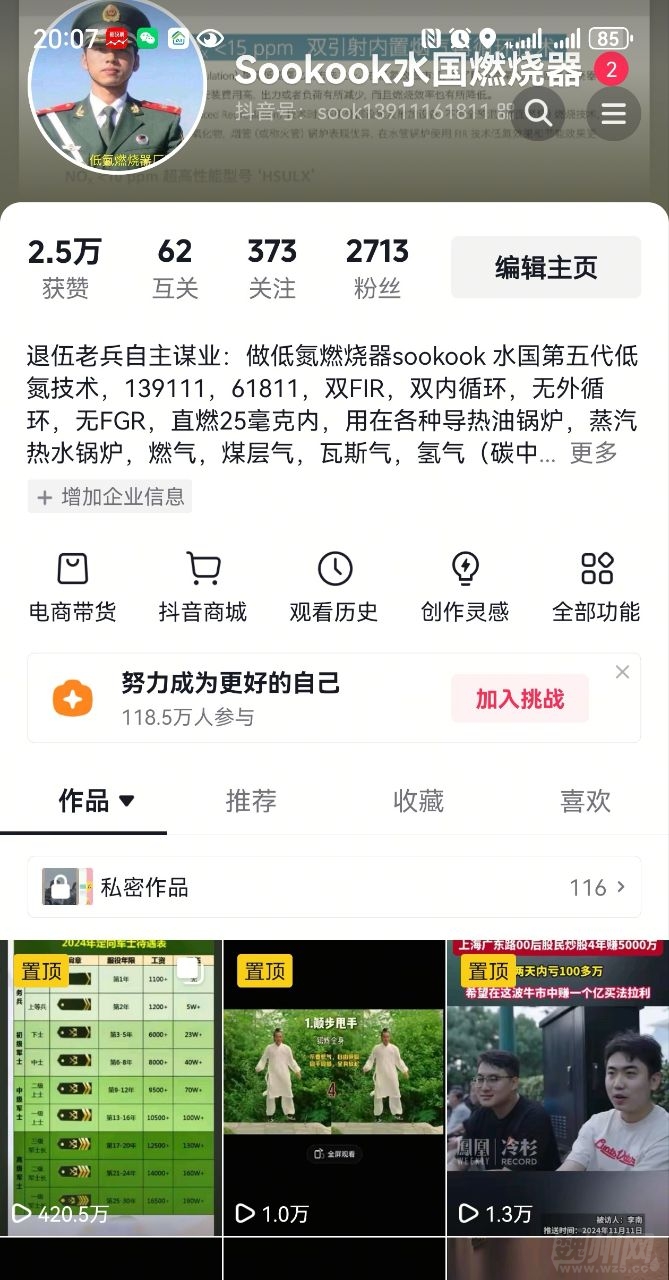This screenshot has height=1280, width=669.
Task: Tap the 加入挑战 button
Action: [519, 699]
